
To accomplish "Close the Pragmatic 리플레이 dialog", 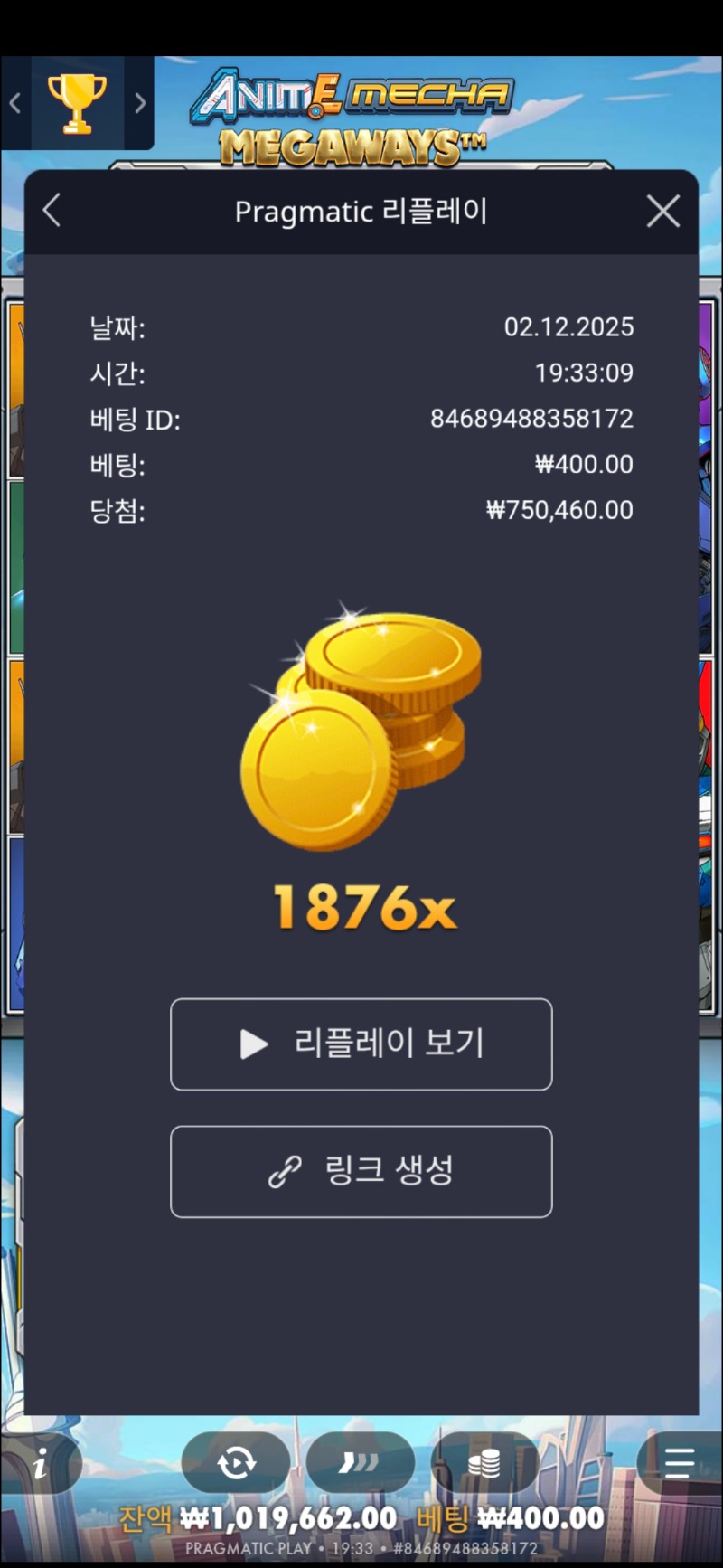I will [662, 212].
